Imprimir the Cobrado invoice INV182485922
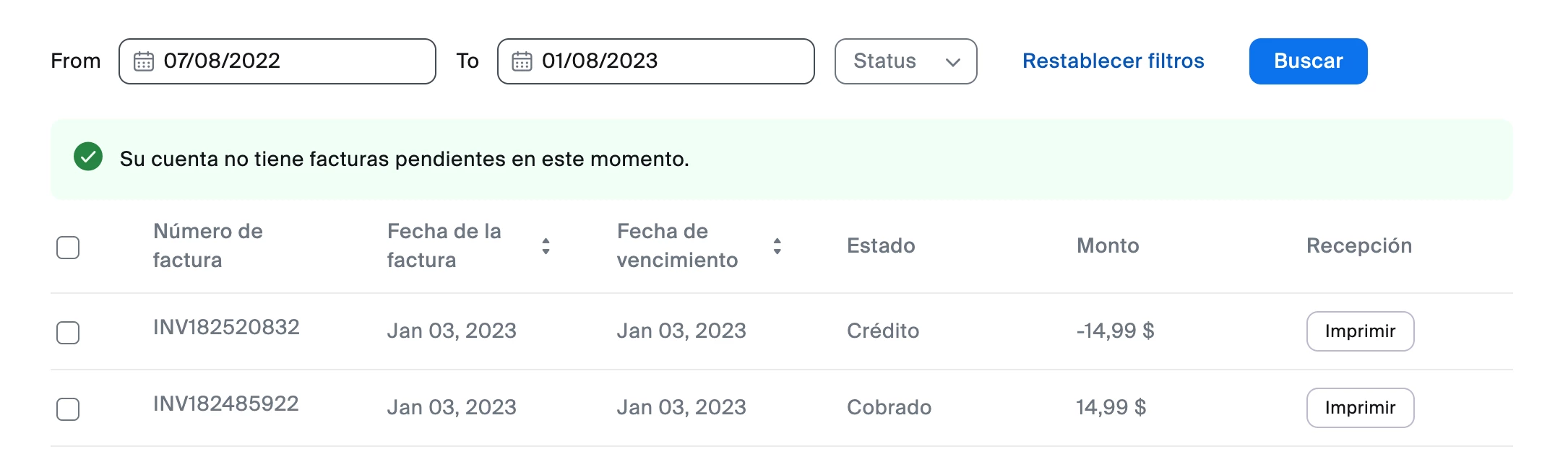The image size is (1568, 449). tap(1359, 408)
